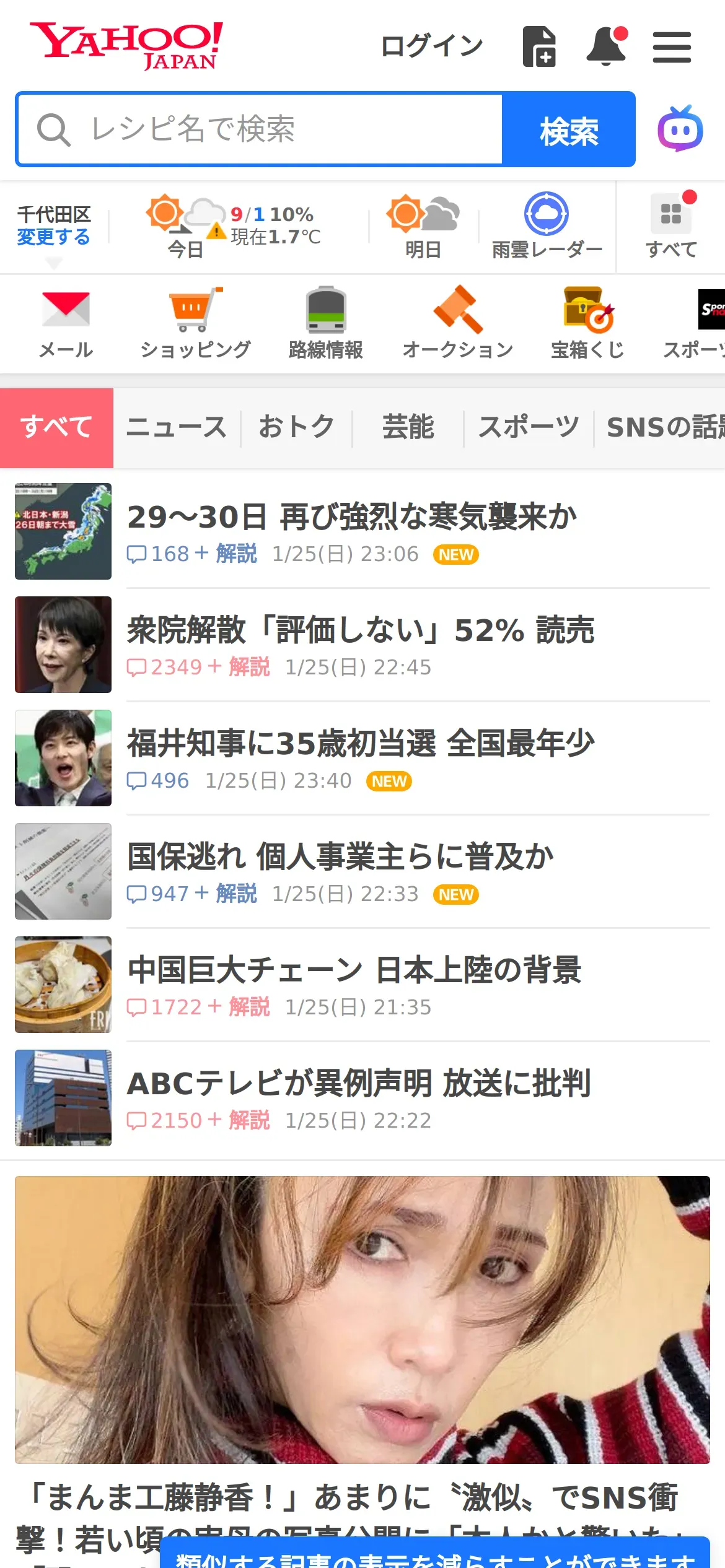Image resolution: width=725 pixels, height=1568 pixels.
Task: Open the hamburger menu
Action: [x=672, y=48]
